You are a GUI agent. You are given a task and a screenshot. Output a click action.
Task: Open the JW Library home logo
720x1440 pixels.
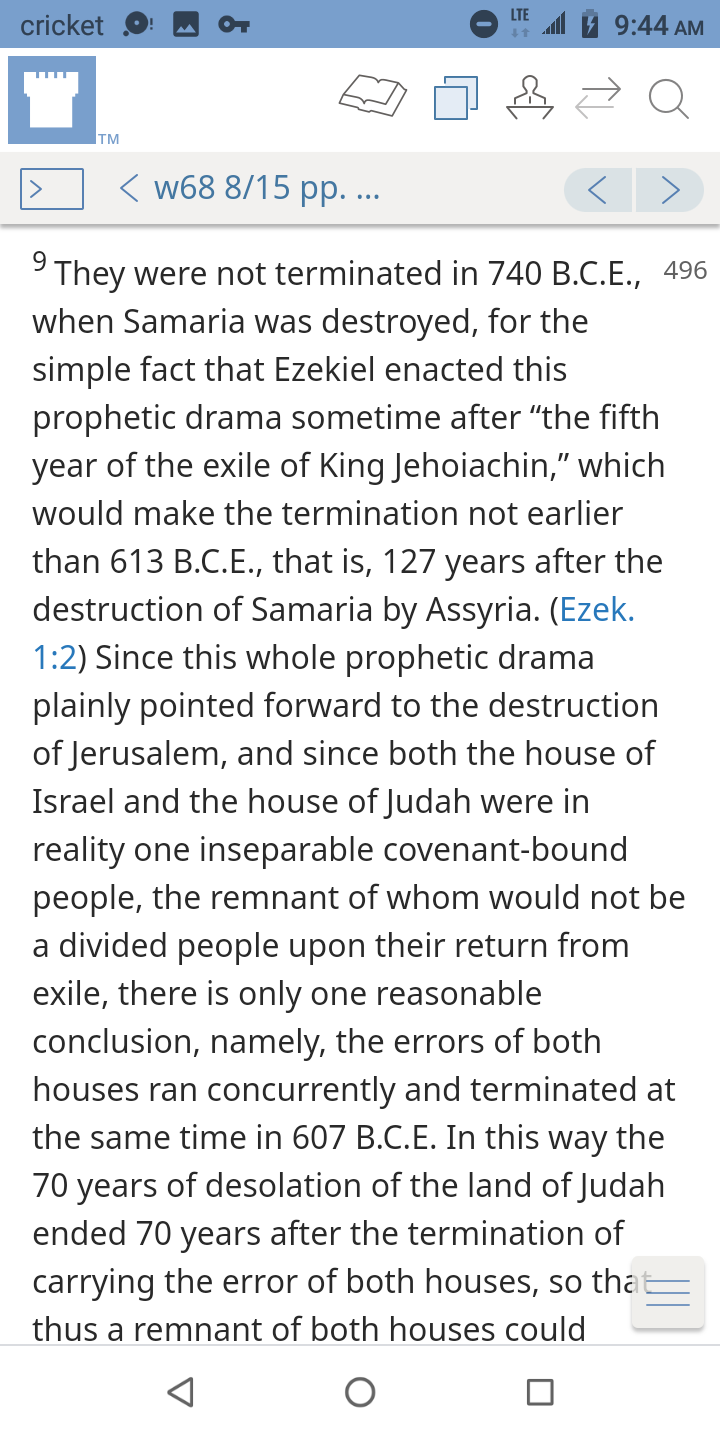click(x=52, y=100)
